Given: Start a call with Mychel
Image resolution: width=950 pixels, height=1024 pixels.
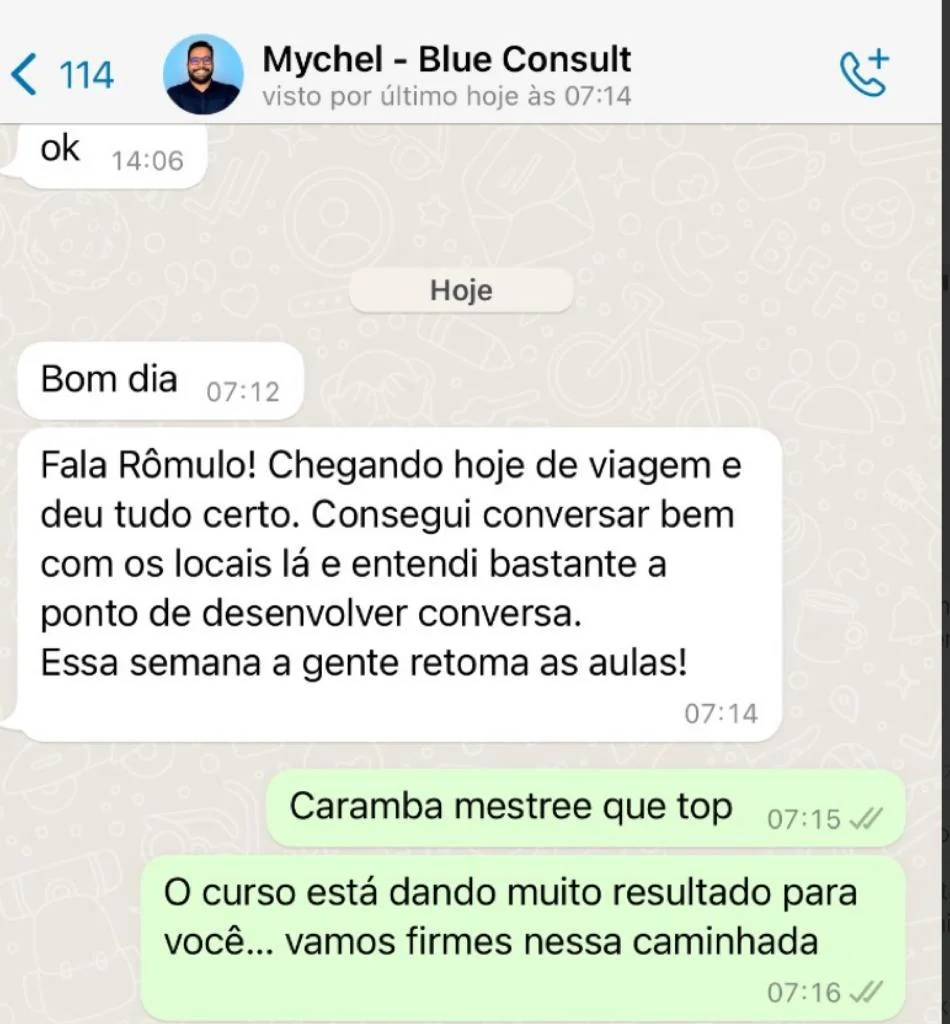Looking at the screenshot, I should [x=864, y=72].
